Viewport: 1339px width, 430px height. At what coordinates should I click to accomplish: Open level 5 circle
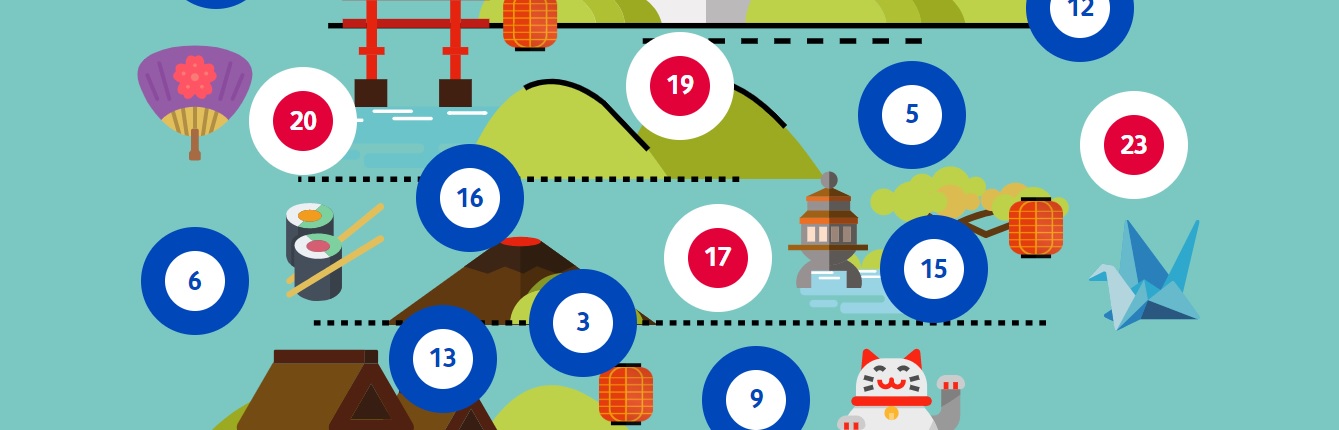(911, 114)
